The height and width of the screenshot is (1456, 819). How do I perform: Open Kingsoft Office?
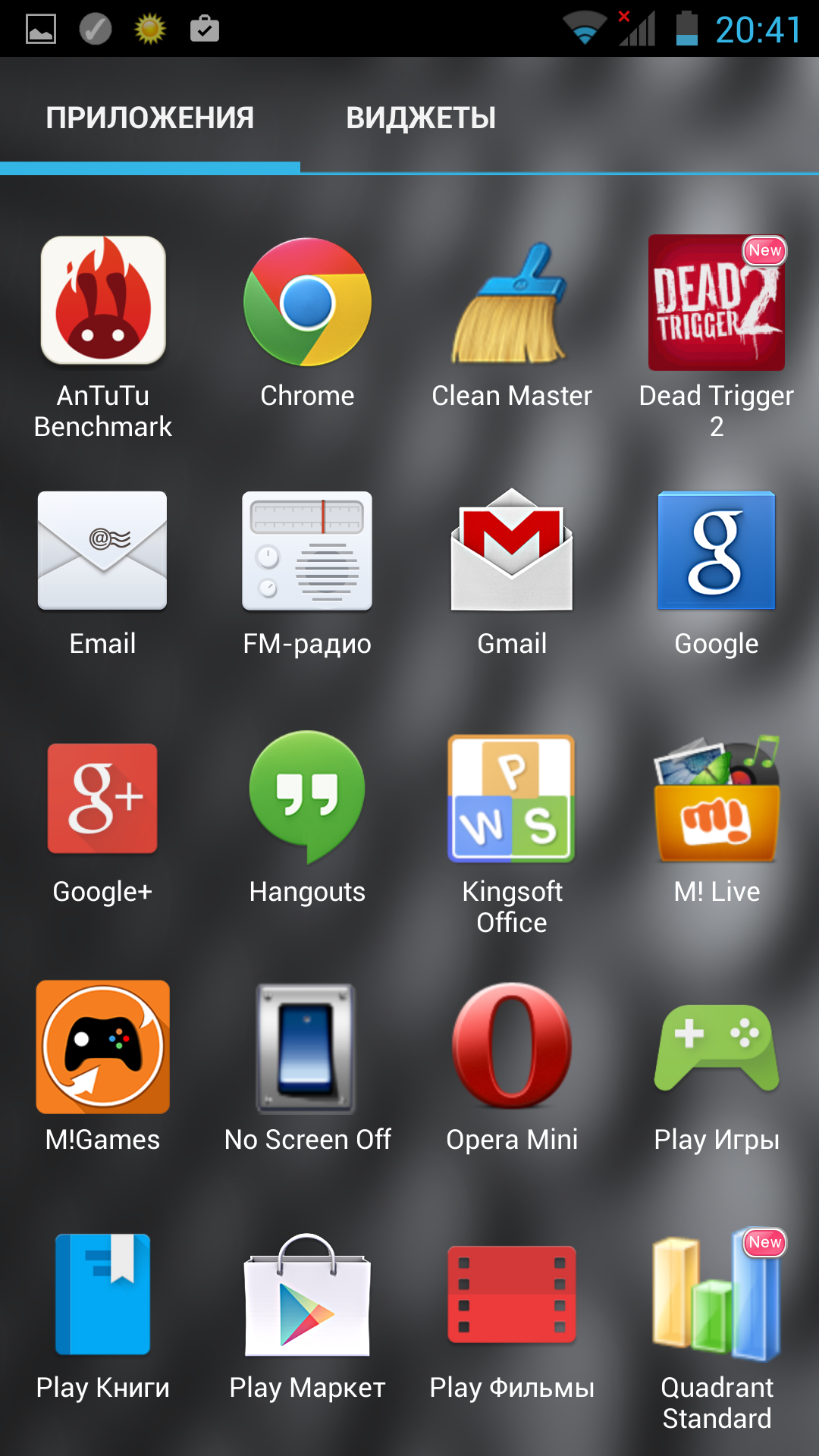[512, 834]
